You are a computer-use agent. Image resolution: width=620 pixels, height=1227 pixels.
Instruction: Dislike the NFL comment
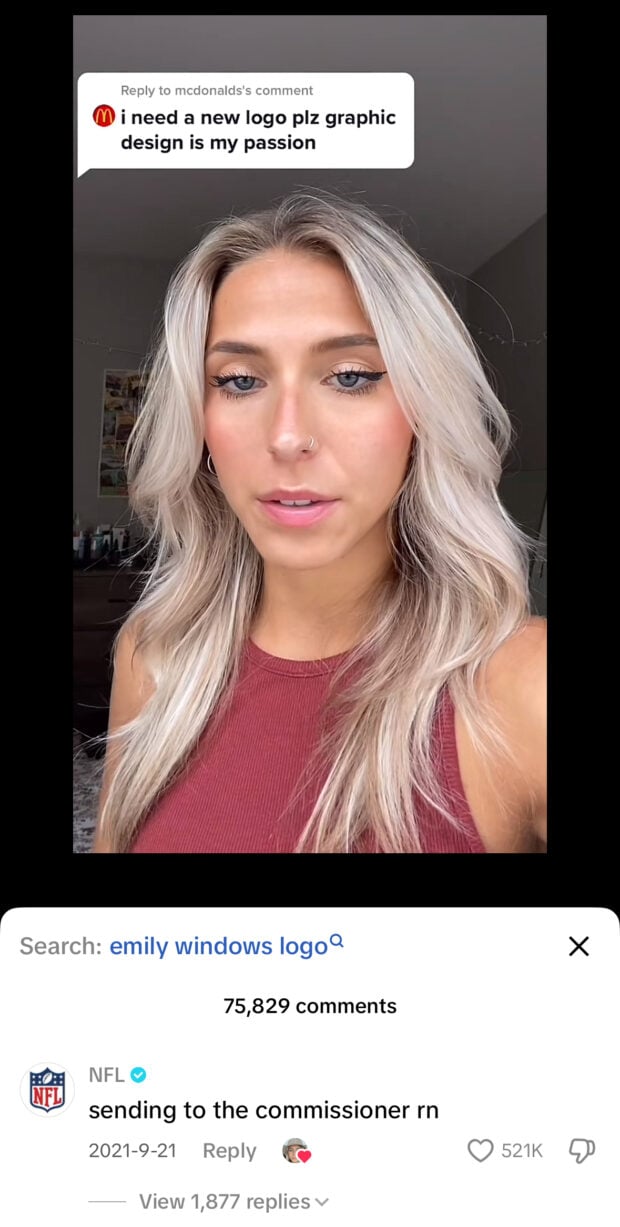point(581,1151)
